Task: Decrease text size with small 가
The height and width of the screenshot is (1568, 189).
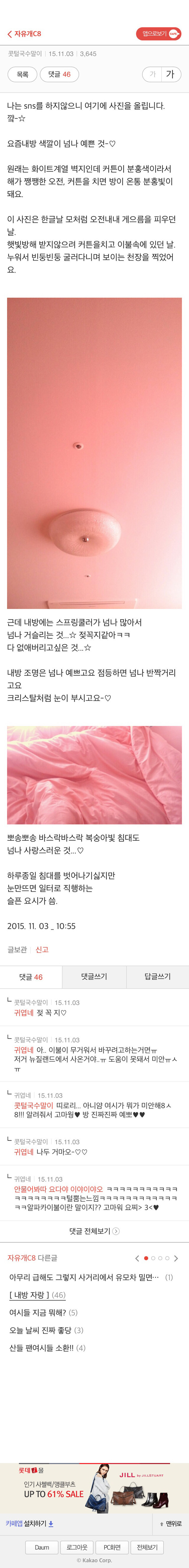Action: tap(153, 74)
